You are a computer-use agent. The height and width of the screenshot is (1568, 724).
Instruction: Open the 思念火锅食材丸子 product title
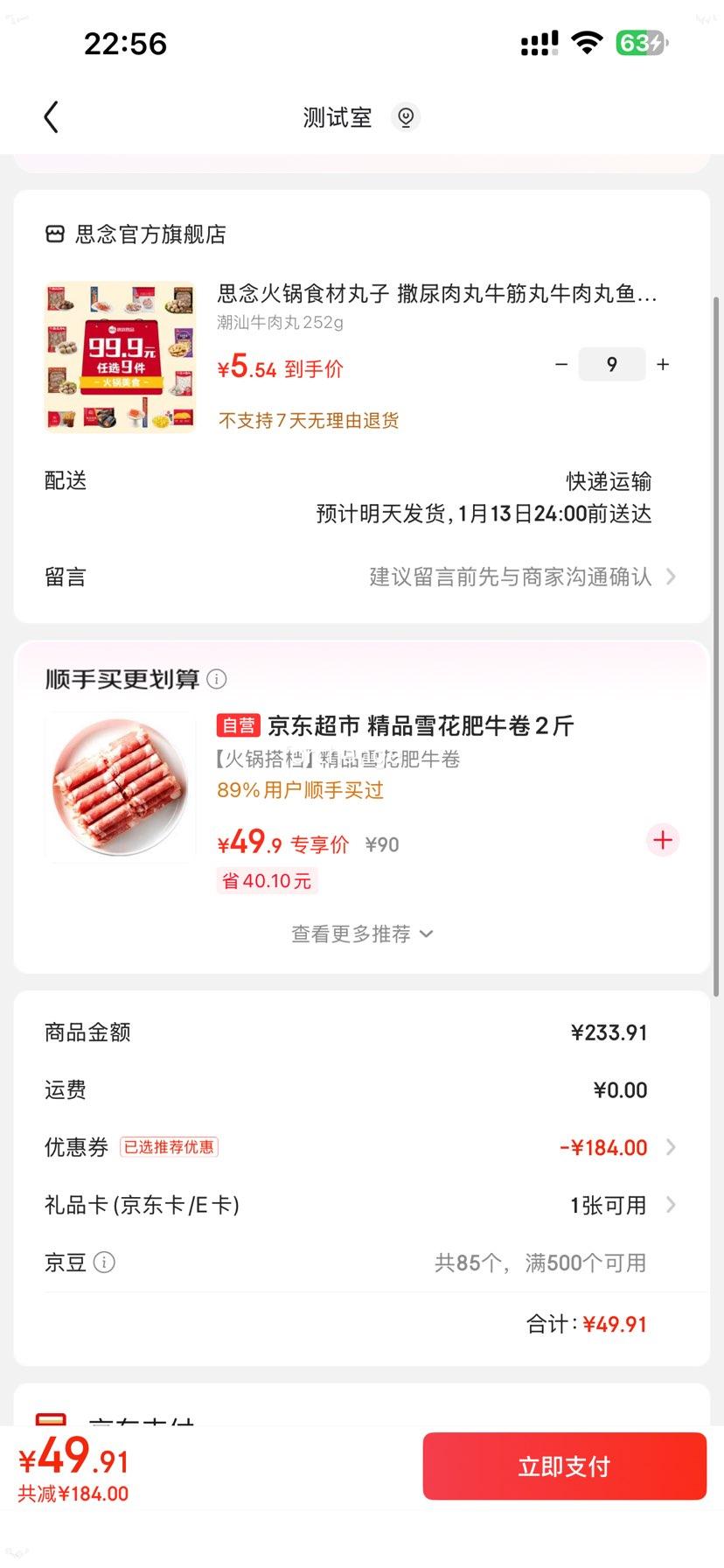(x=437, y=295)
